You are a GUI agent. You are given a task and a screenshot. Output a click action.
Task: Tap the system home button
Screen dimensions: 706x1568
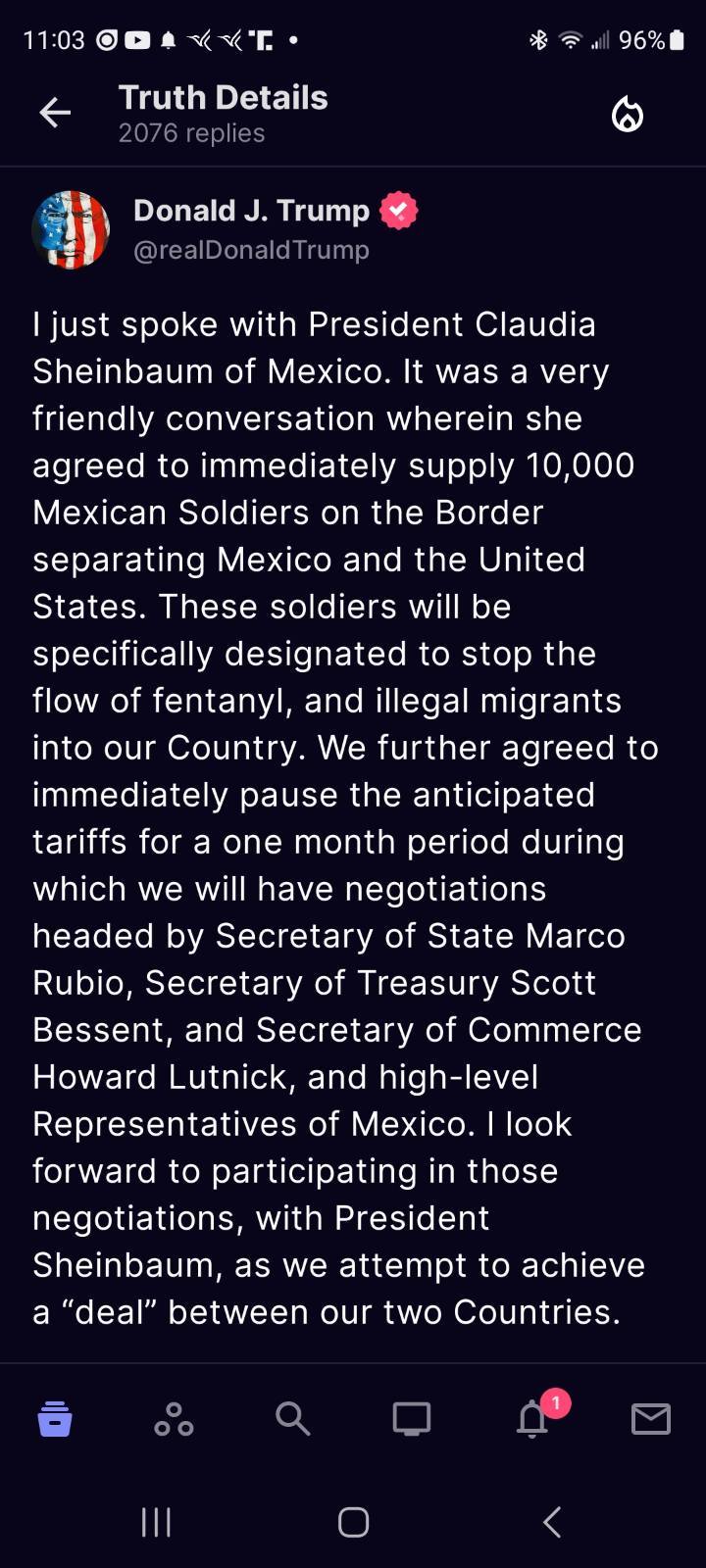(x=353, y=1522)
